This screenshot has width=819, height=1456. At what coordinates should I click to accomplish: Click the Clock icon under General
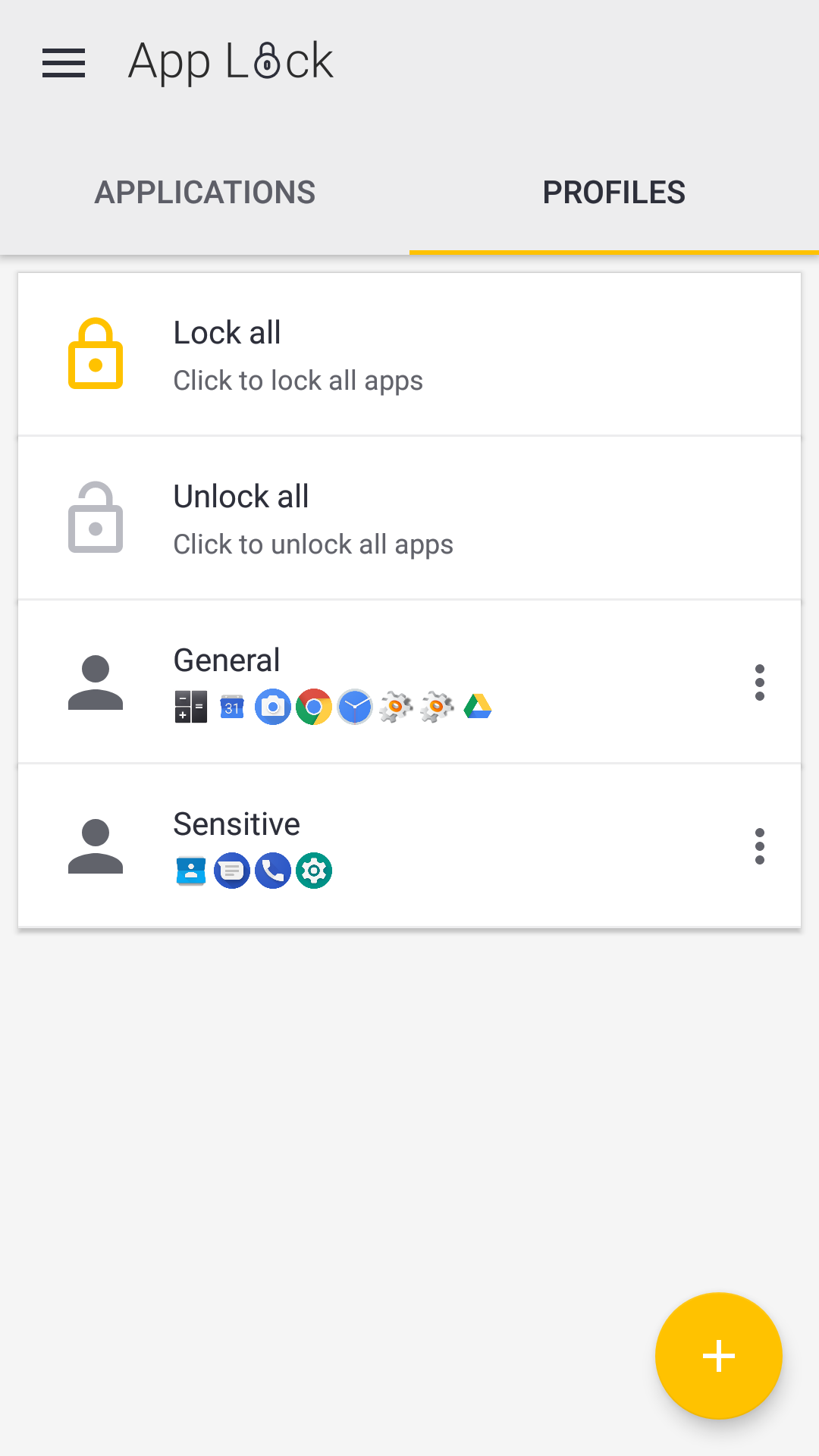(354, 707)
